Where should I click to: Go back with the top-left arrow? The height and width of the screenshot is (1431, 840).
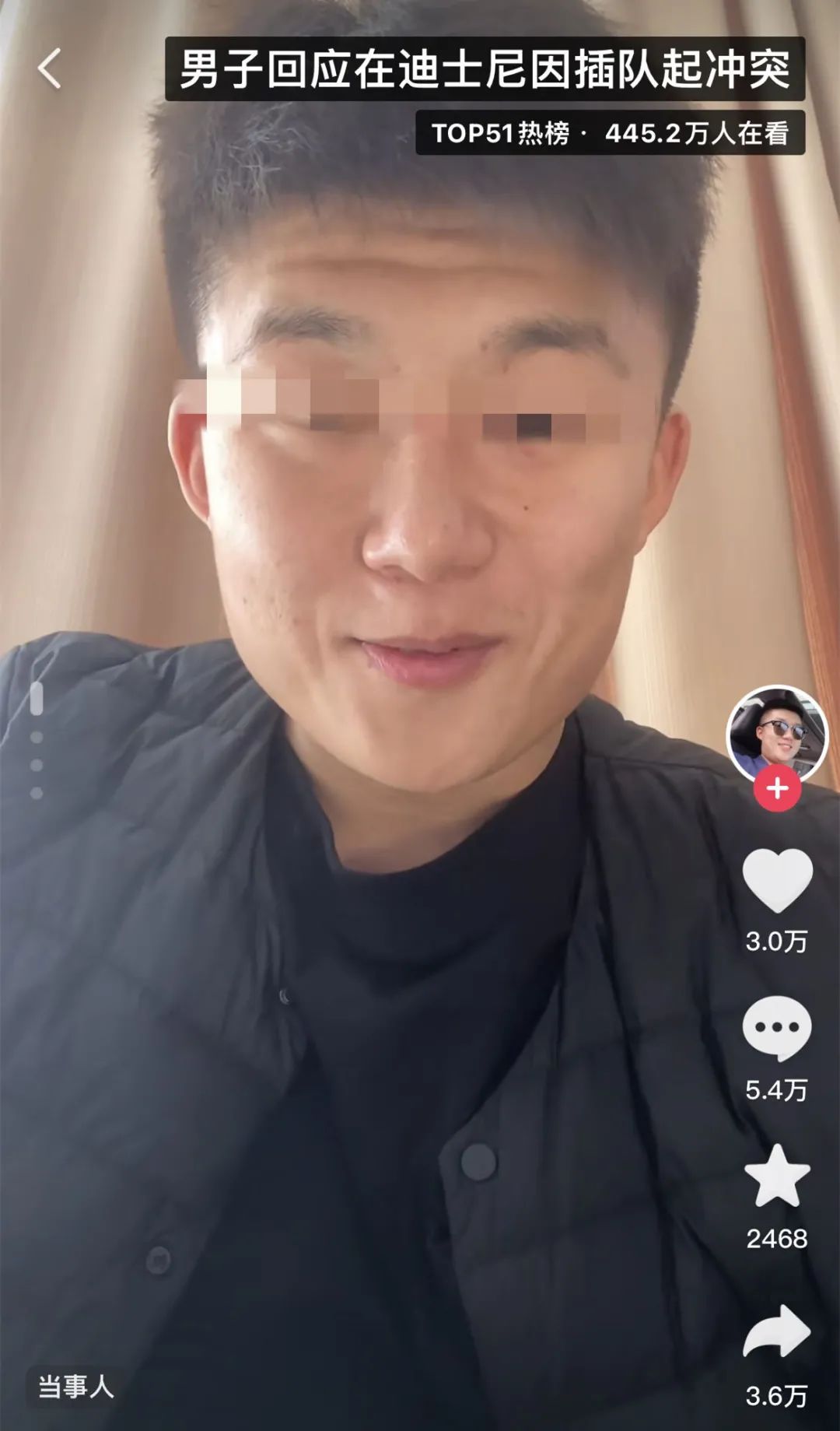(50, 68)
